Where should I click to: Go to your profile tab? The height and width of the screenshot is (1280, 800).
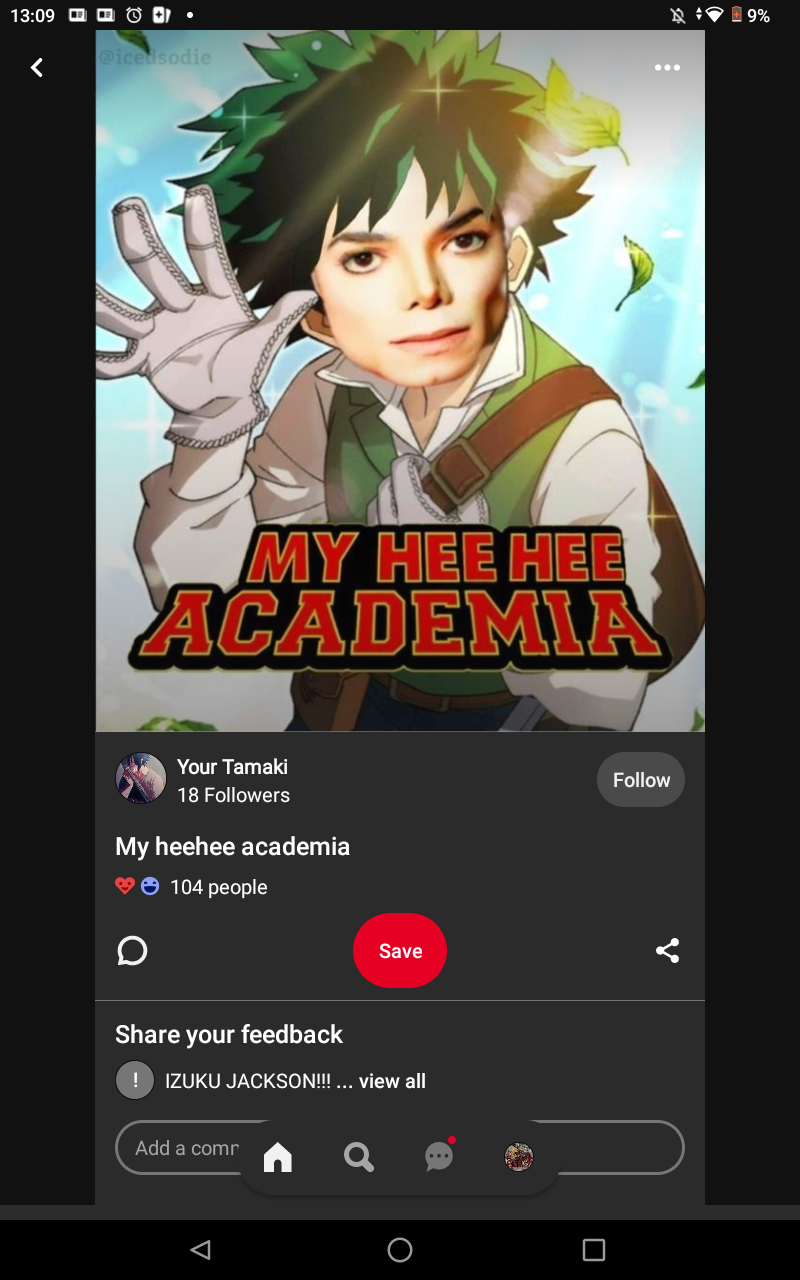click(x=519, y=1157)
